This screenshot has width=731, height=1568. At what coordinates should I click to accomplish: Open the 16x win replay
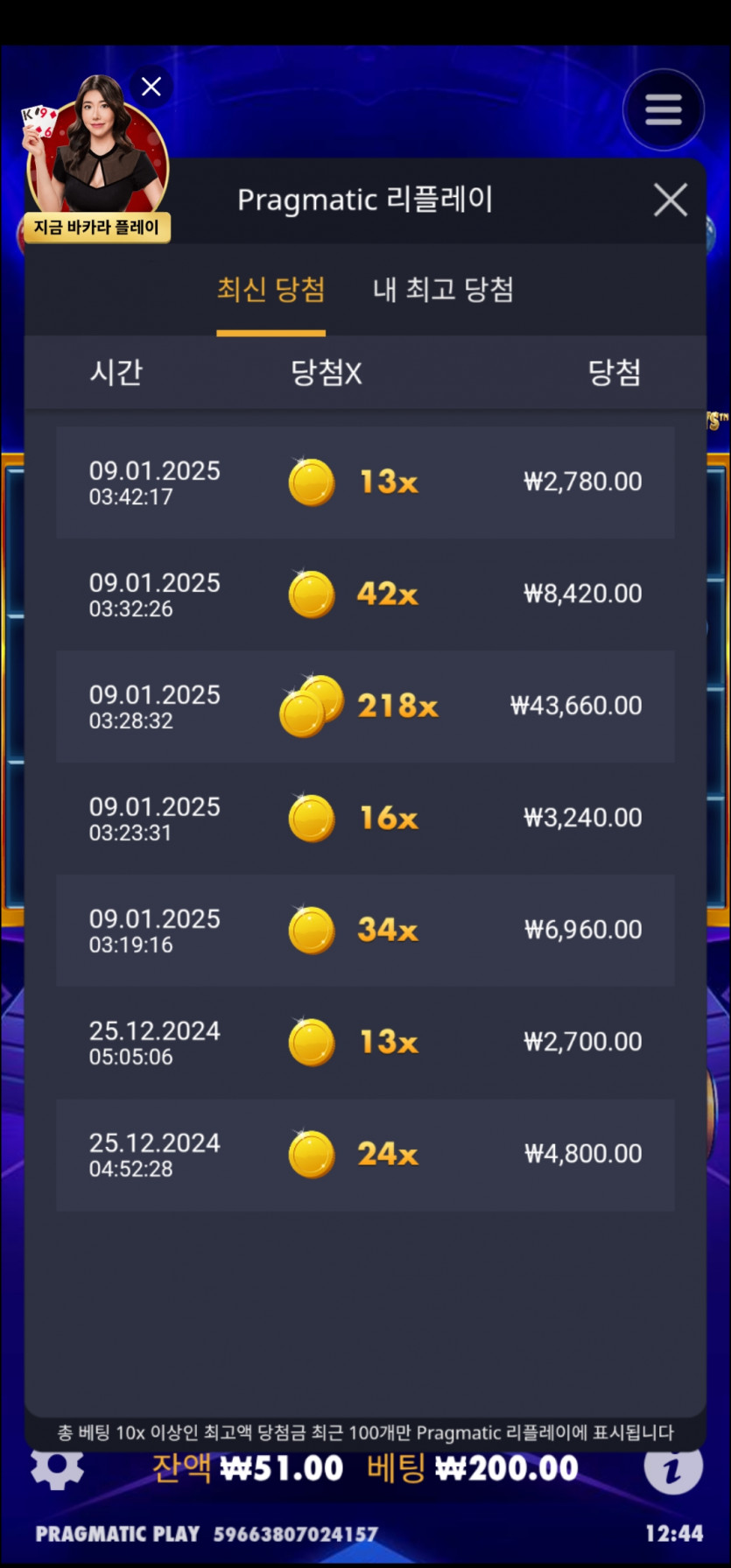click(365, 819)
